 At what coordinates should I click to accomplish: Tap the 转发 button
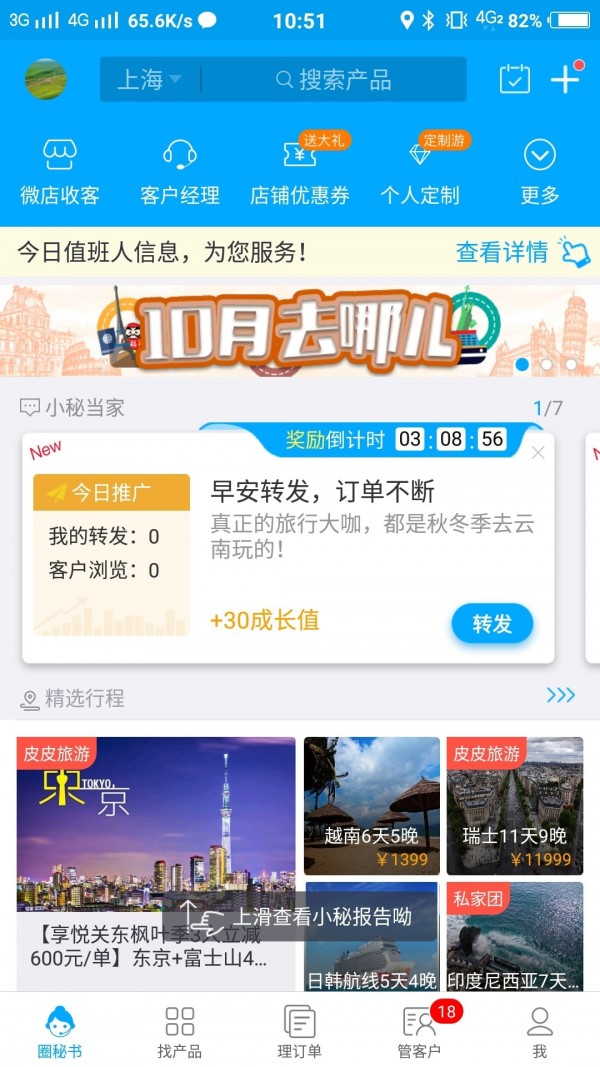(492, 624)
